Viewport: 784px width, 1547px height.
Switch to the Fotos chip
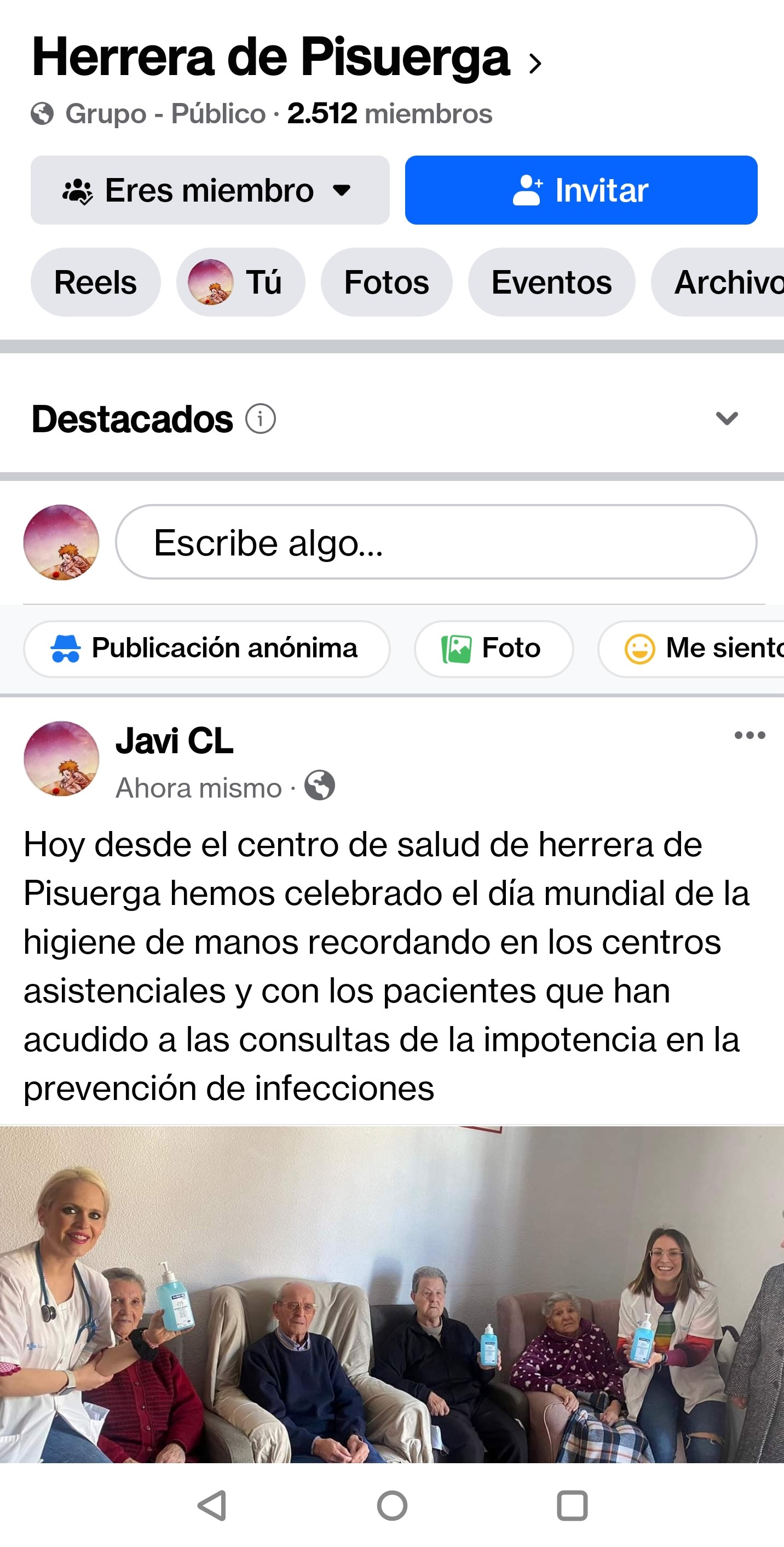[x=386, y=282]
